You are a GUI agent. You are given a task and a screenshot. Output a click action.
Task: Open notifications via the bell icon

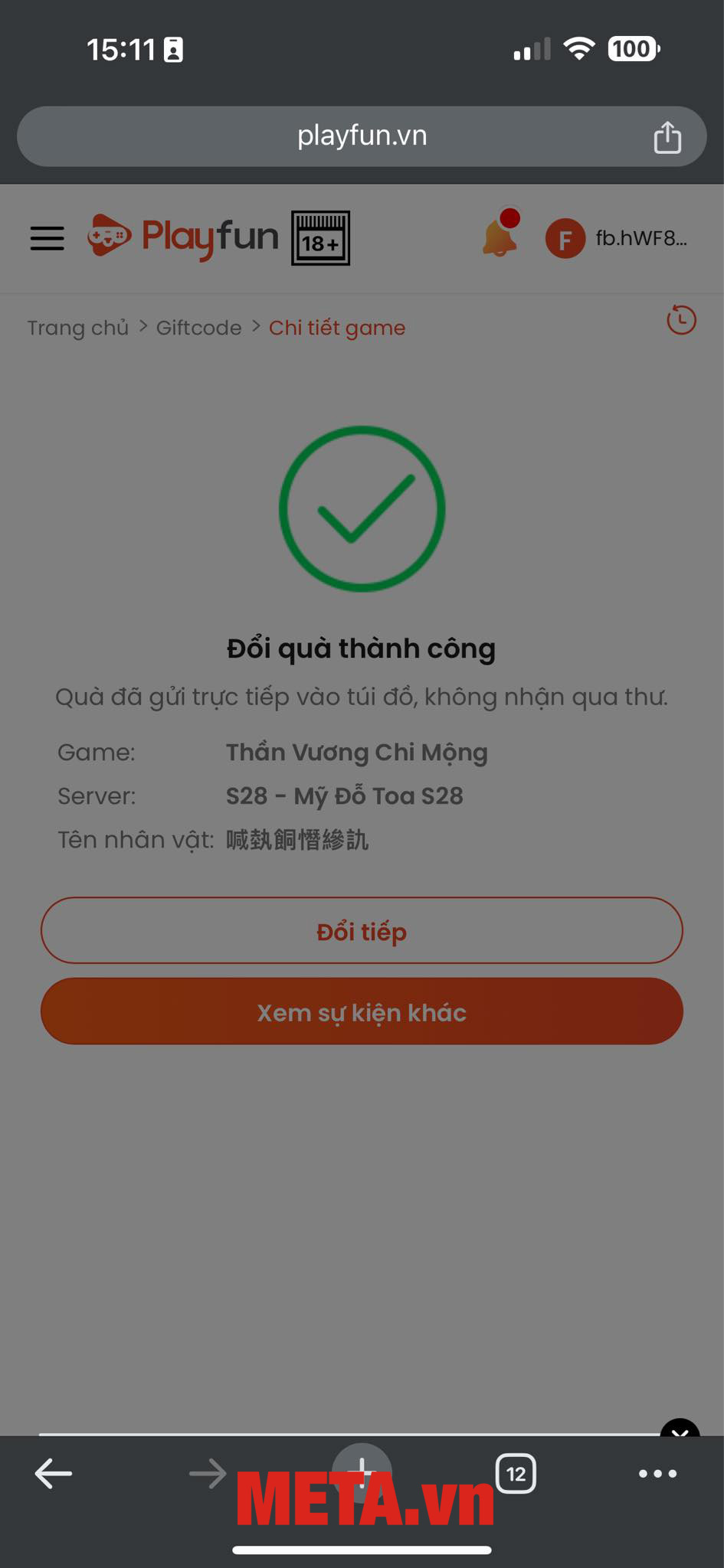coord(498,239)
